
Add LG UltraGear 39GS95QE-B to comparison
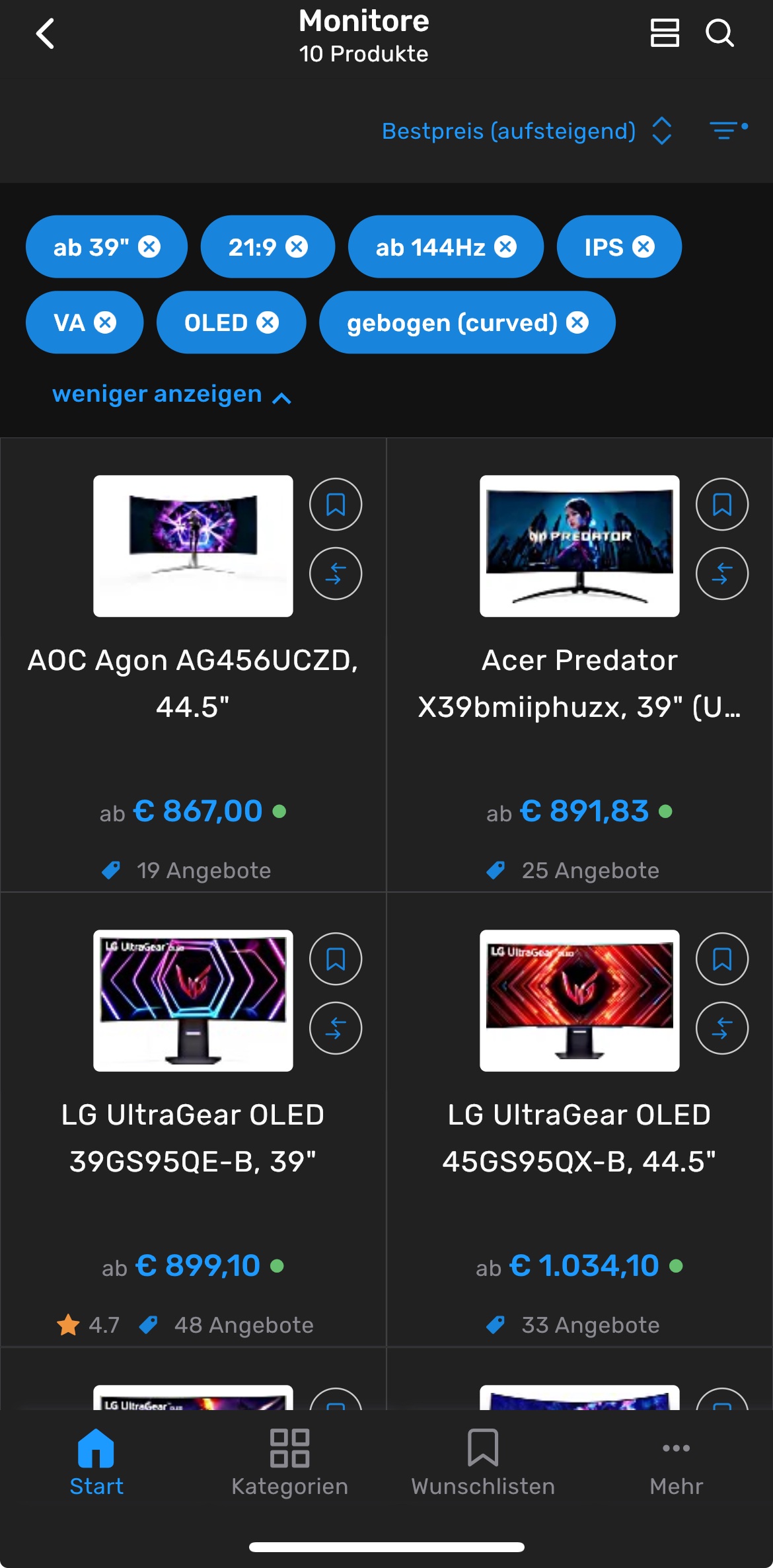coord(336,1028)
